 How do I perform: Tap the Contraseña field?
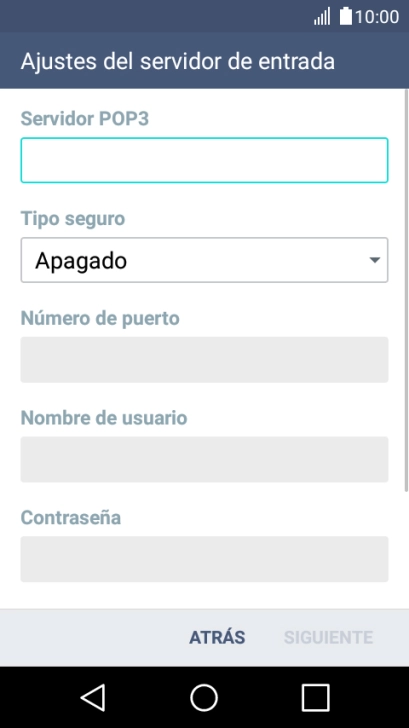204,559
